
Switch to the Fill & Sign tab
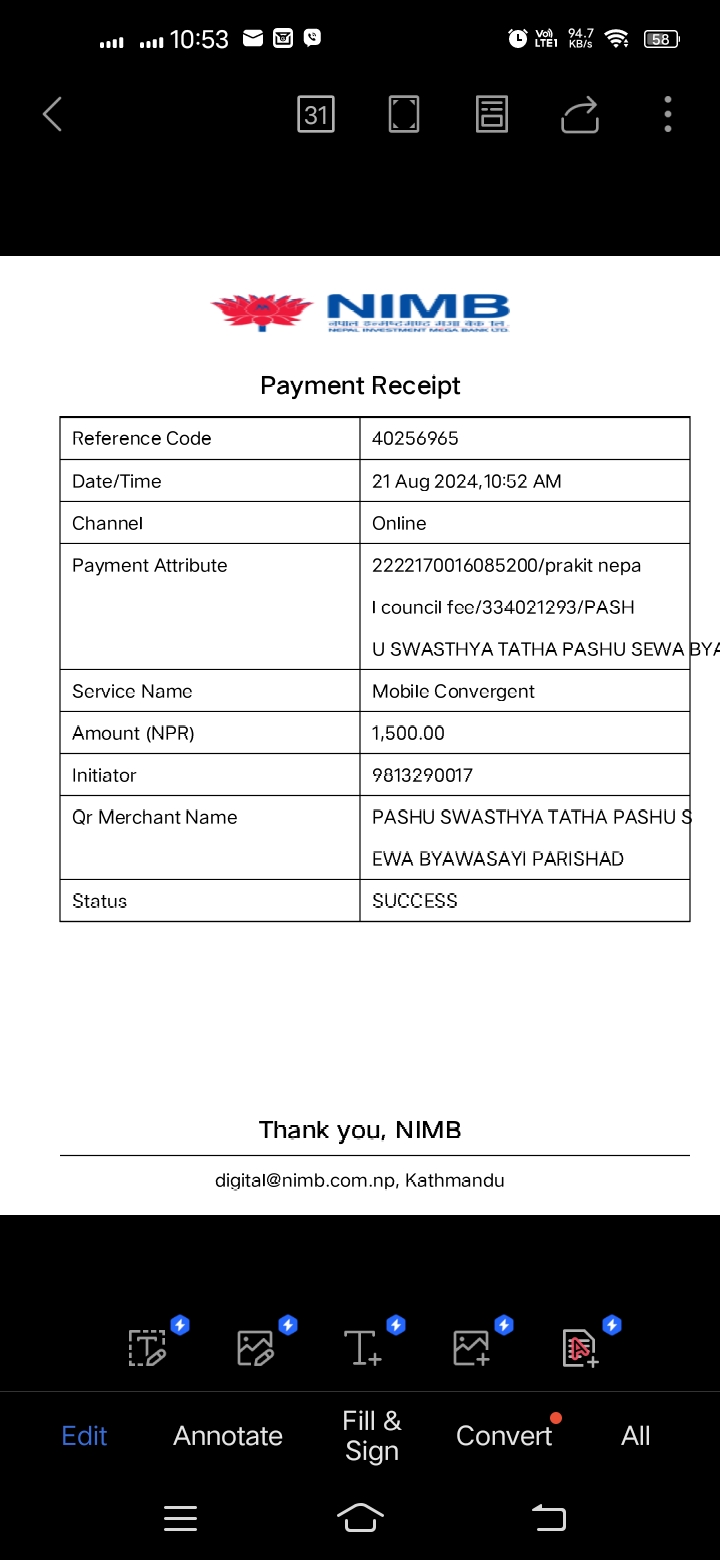pos(372,1436)
